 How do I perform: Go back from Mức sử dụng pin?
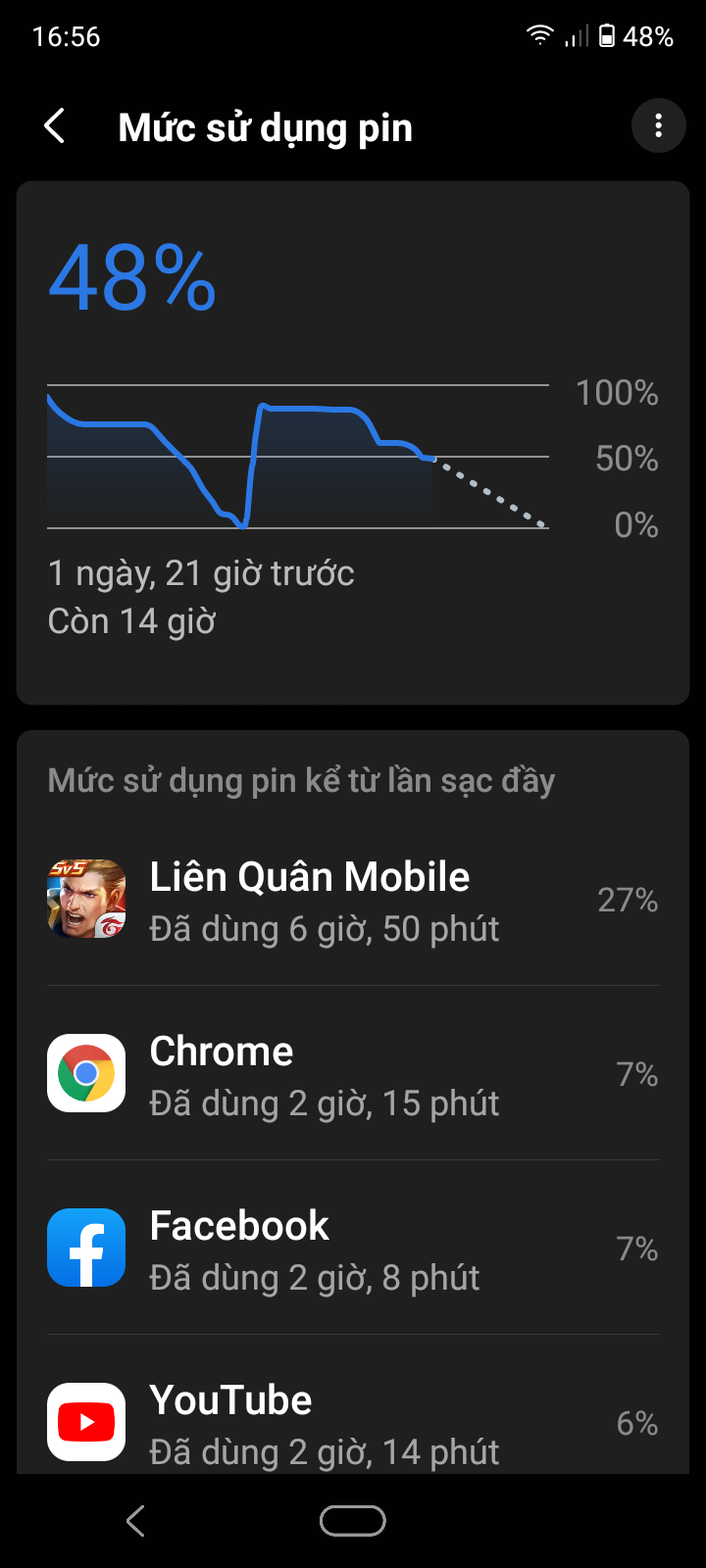55,126
